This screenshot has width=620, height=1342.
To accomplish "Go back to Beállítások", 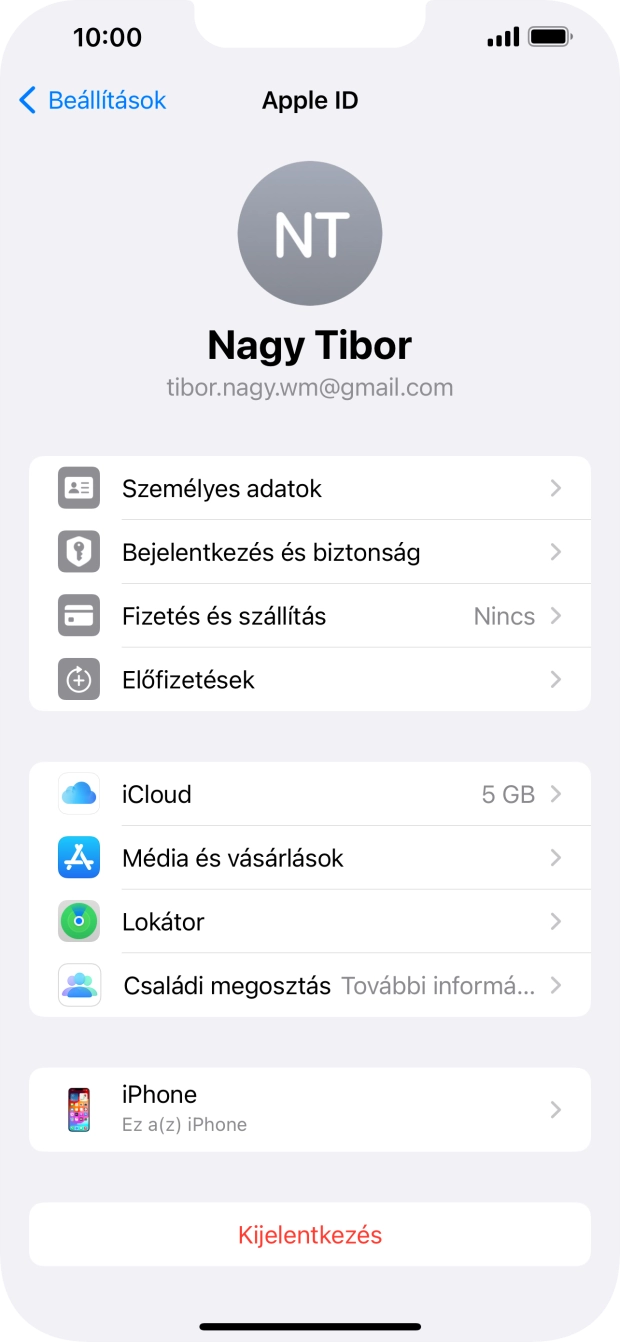I will (x=92, y=101).
